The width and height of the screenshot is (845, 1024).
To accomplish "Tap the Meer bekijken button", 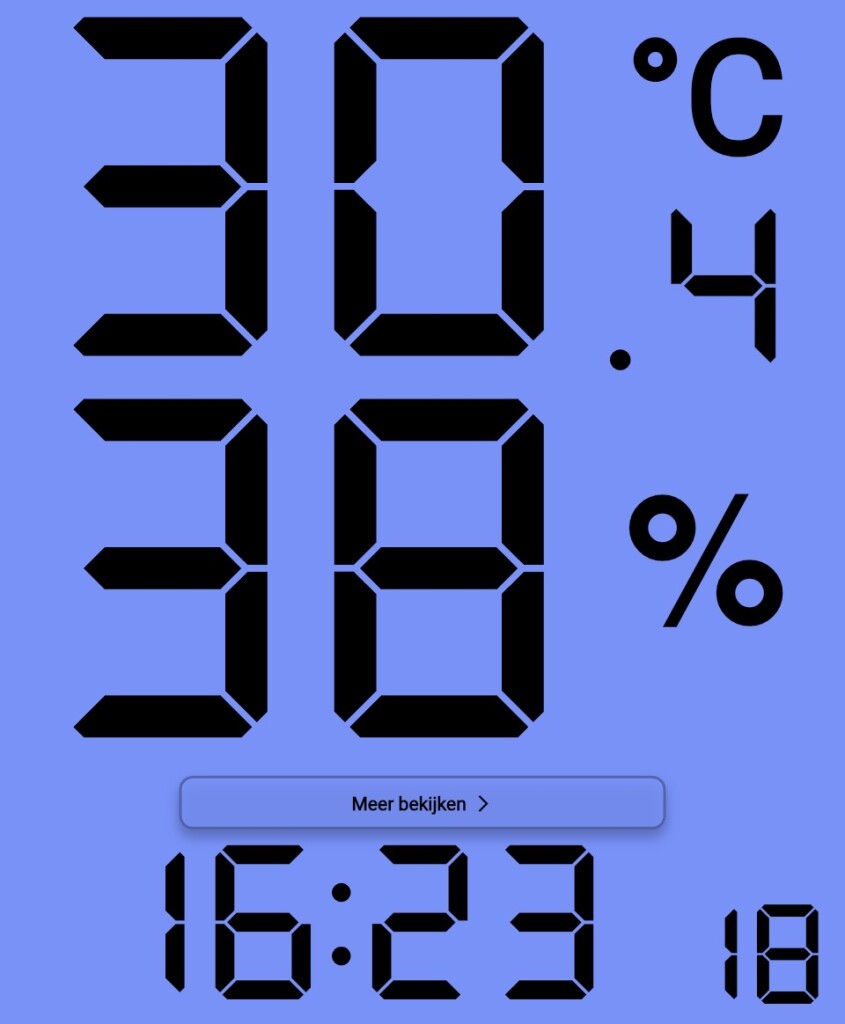I will click(x=422, y=803).
